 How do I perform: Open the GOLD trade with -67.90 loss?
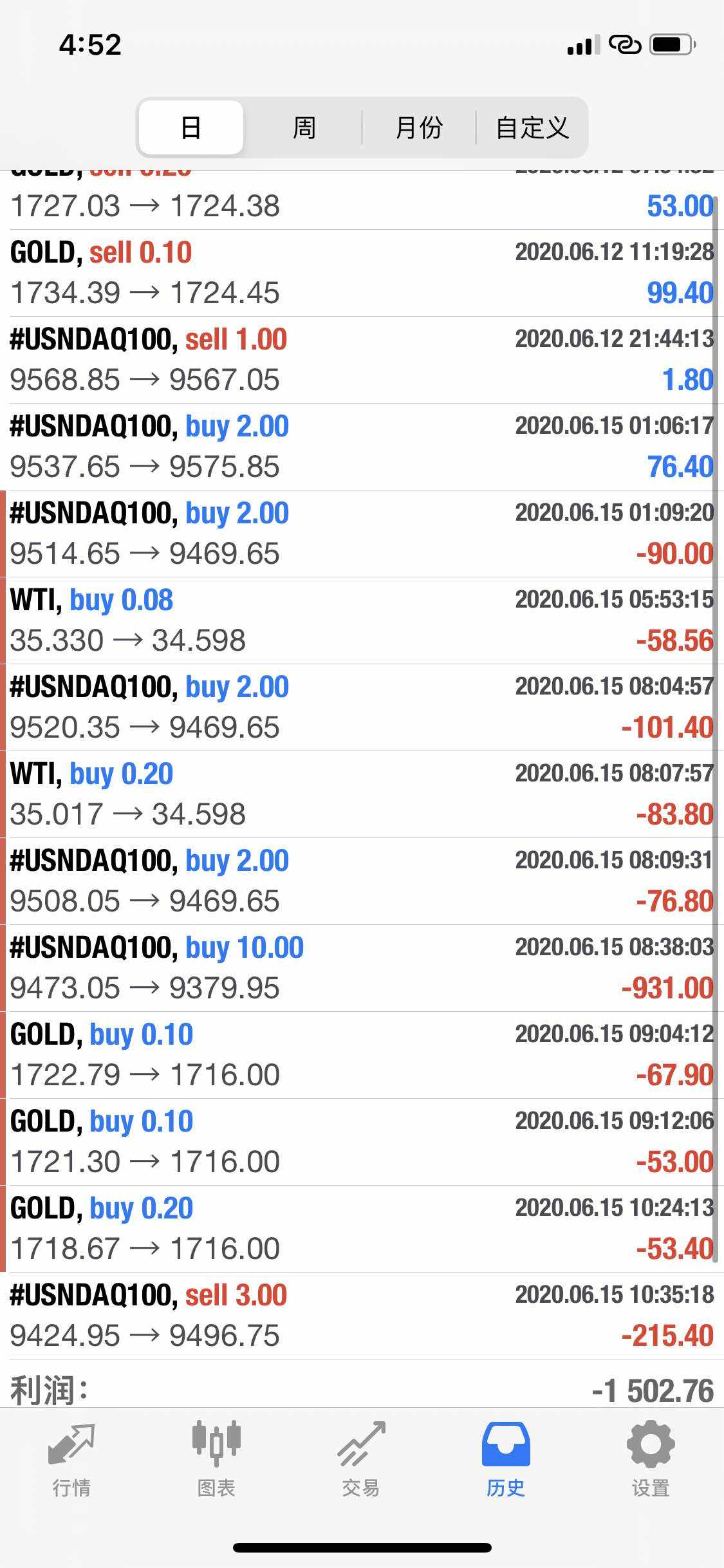point(362,1055)
